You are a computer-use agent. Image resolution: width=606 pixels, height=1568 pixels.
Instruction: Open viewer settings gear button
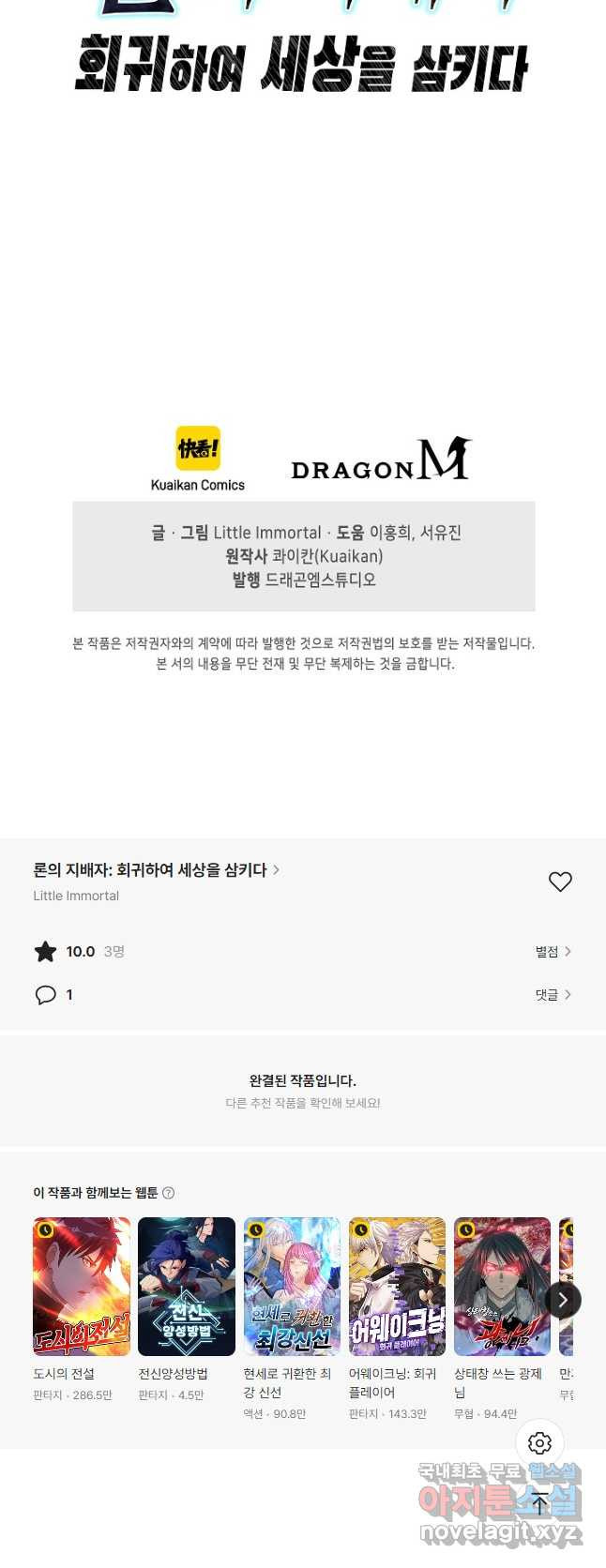coord(539,1443)
